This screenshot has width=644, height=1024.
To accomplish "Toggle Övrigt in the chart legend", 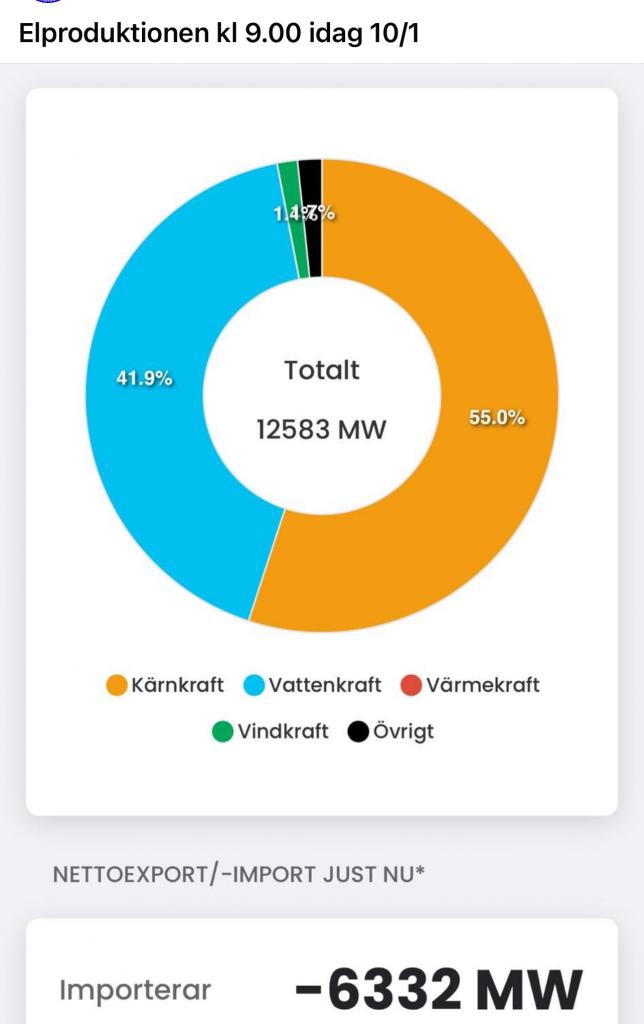I will [x=391, y=731].
